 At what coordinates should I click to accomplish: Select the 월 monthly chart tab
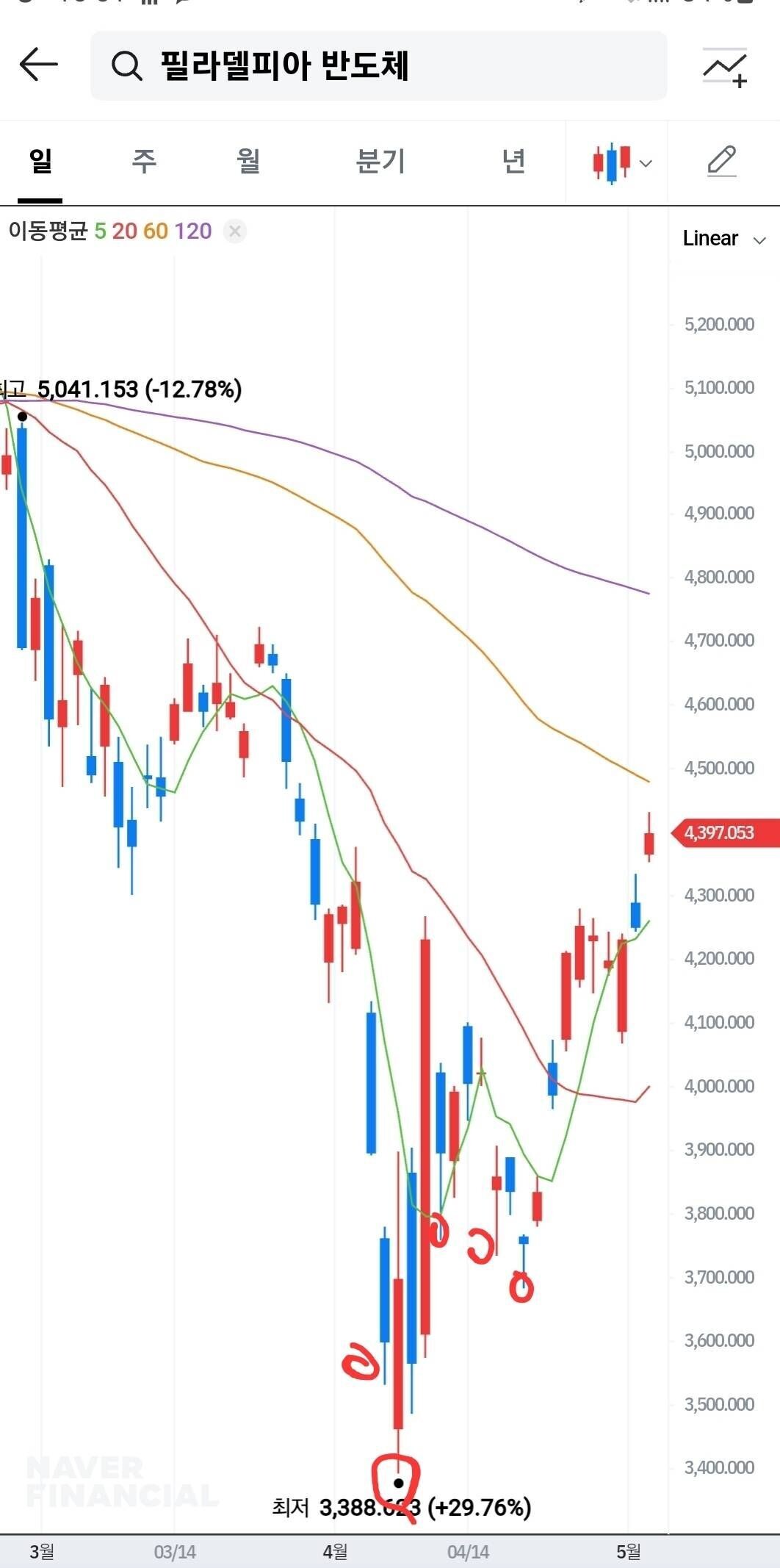coord(248,161)
